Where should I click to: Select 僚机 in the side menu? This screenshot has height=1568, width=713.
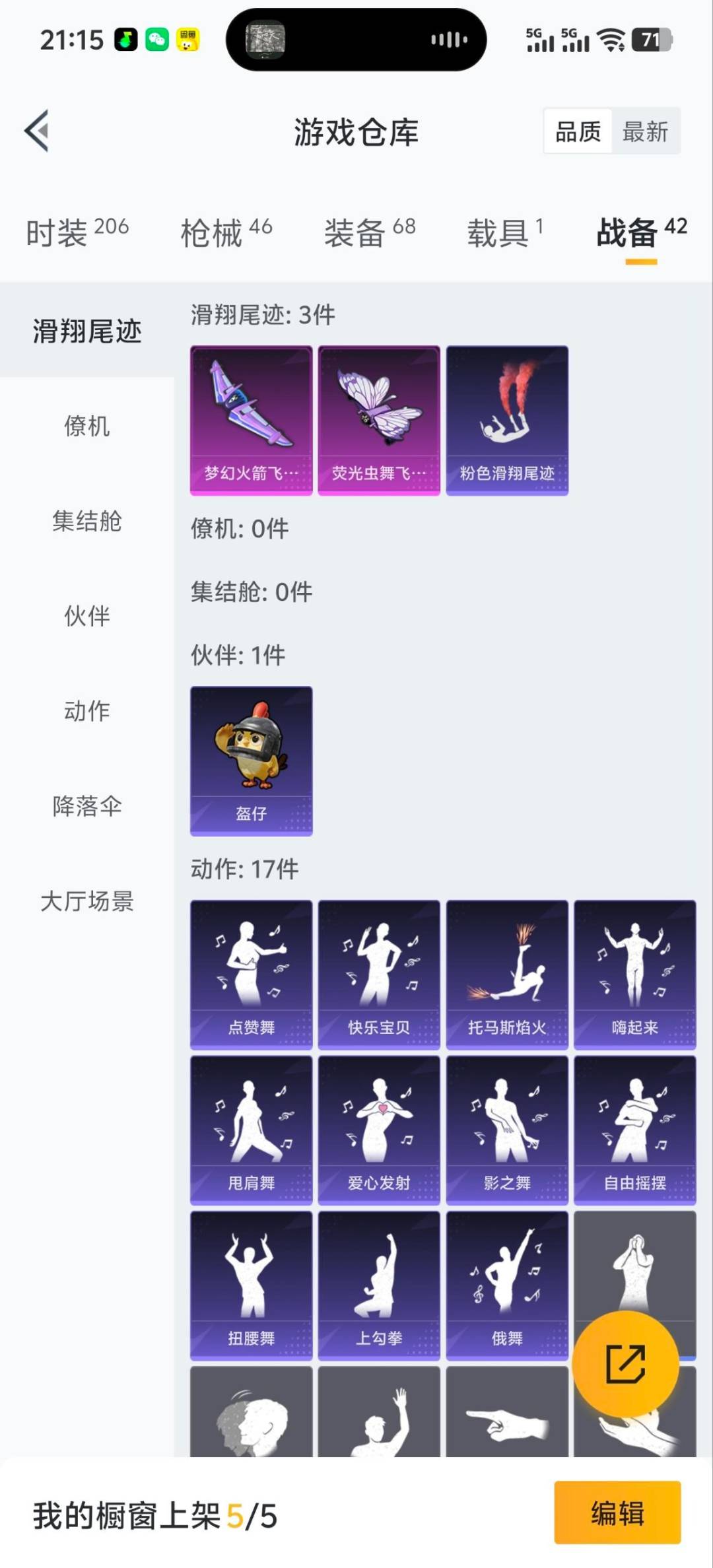(x=86, y=426)
